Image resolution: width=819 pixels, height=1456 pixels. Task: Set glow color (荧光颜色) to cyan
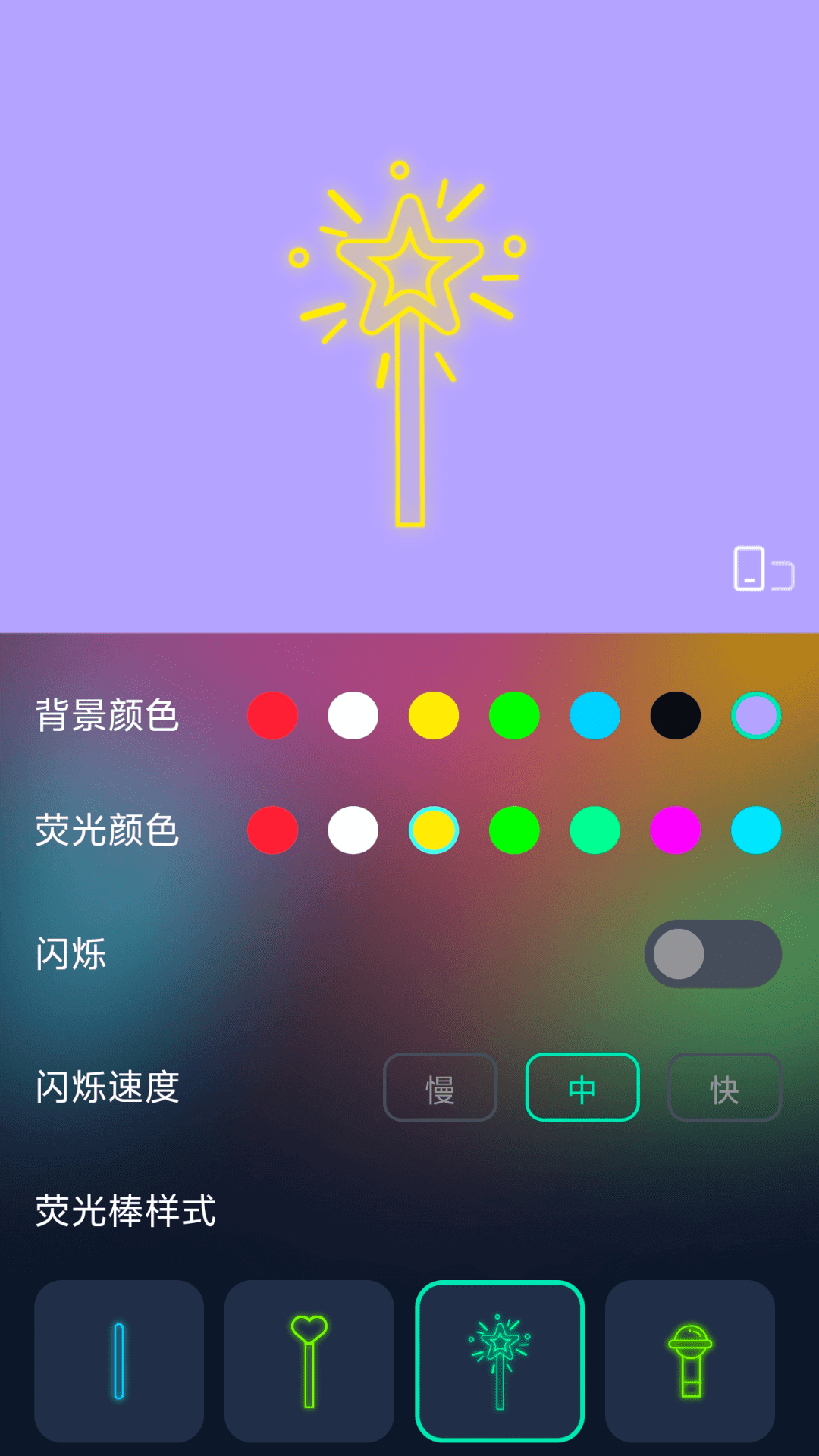click(x=756, y=830)
